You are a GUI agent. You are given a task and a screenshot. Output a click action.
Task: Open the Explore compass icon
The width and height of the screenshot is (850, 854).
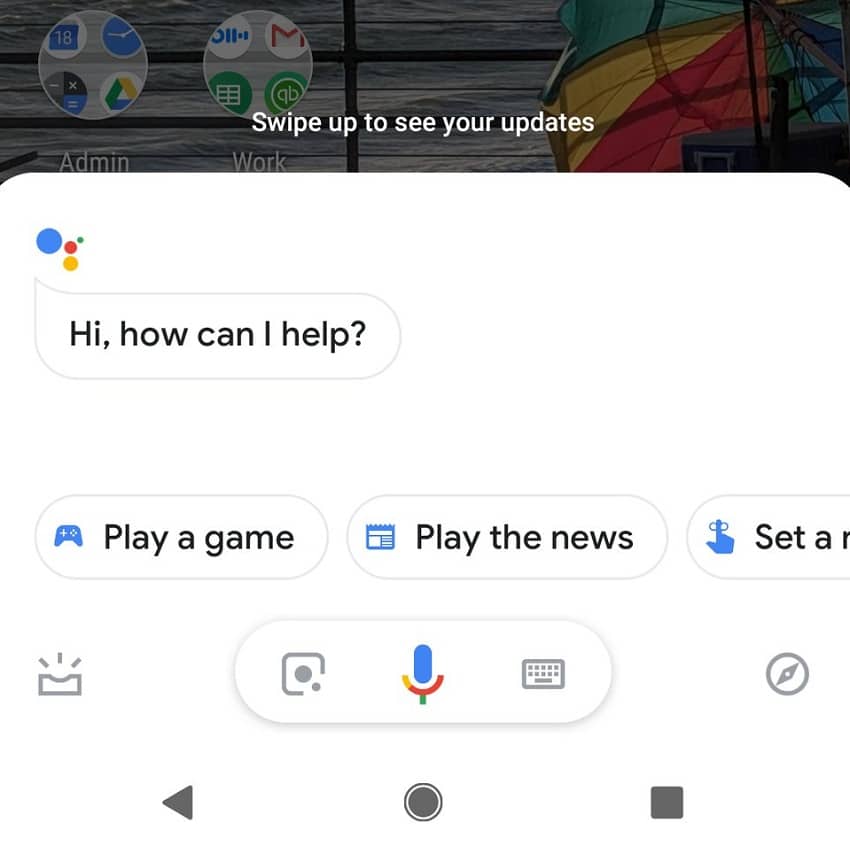coord(787,674)
